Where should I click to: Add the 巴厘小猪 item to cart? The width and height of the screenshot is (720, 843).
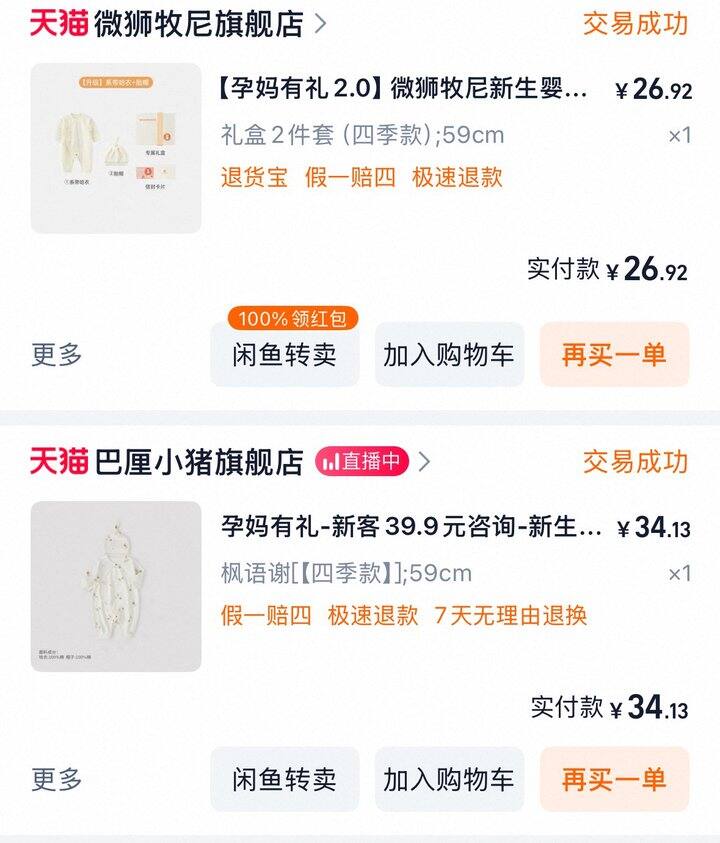tap(449, 779)
